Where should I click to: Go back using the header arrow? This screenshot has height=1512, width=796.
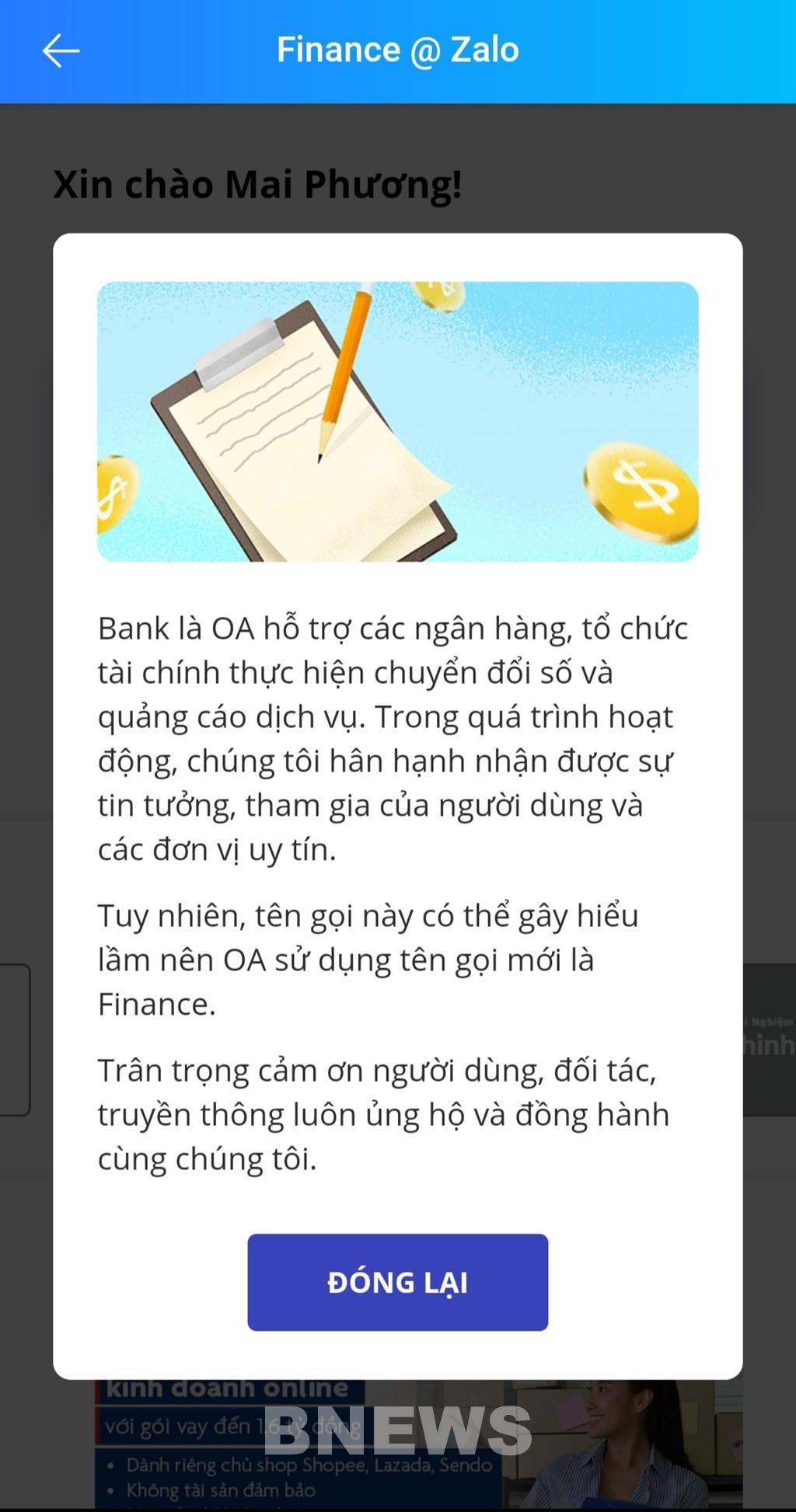(61, 51)
